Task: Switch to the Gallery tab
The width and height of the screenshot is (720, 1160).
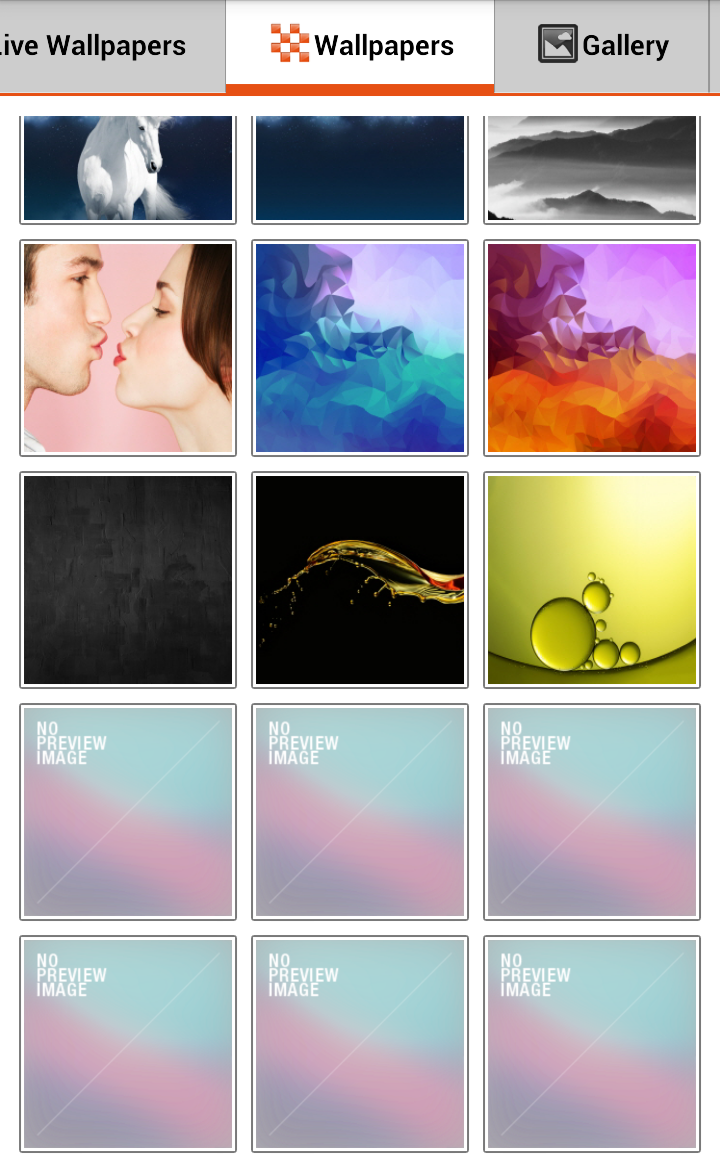Action: pyautogui.click(x=602, y=46)
